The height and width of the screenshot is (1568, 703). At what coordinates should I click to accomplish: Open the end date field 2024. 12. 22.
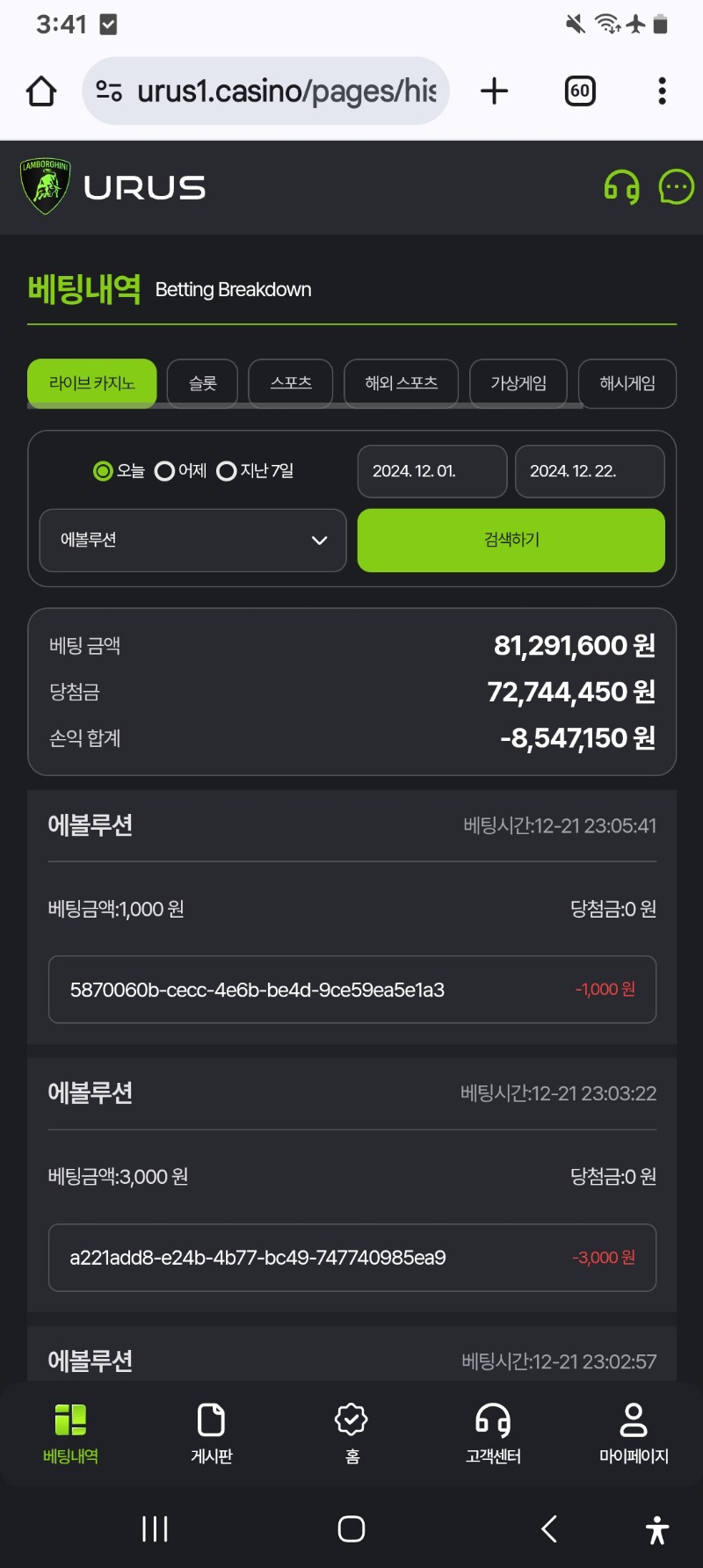coord(590,471)
